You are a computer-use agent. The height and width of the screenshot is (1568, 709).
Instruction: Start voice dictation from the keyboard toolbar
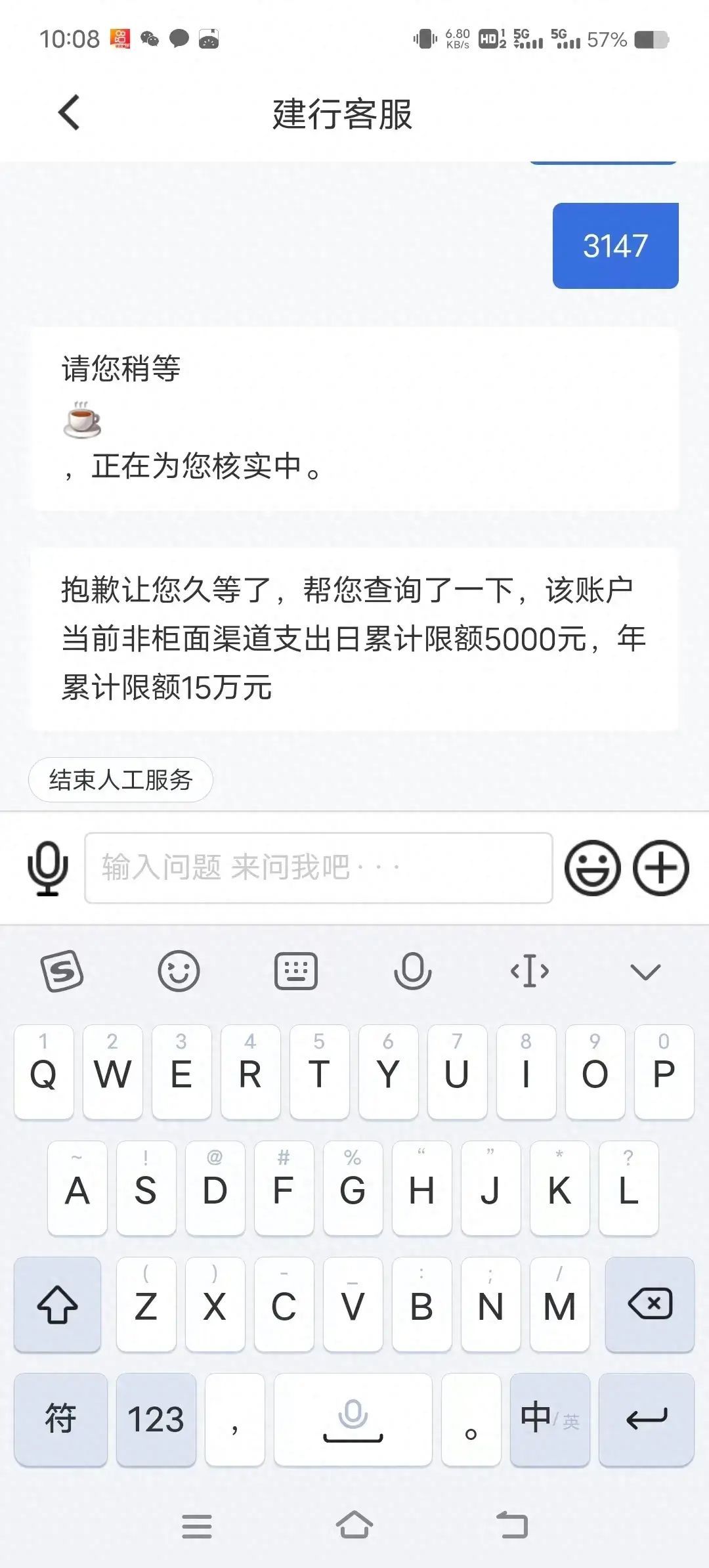pos(414,972)
